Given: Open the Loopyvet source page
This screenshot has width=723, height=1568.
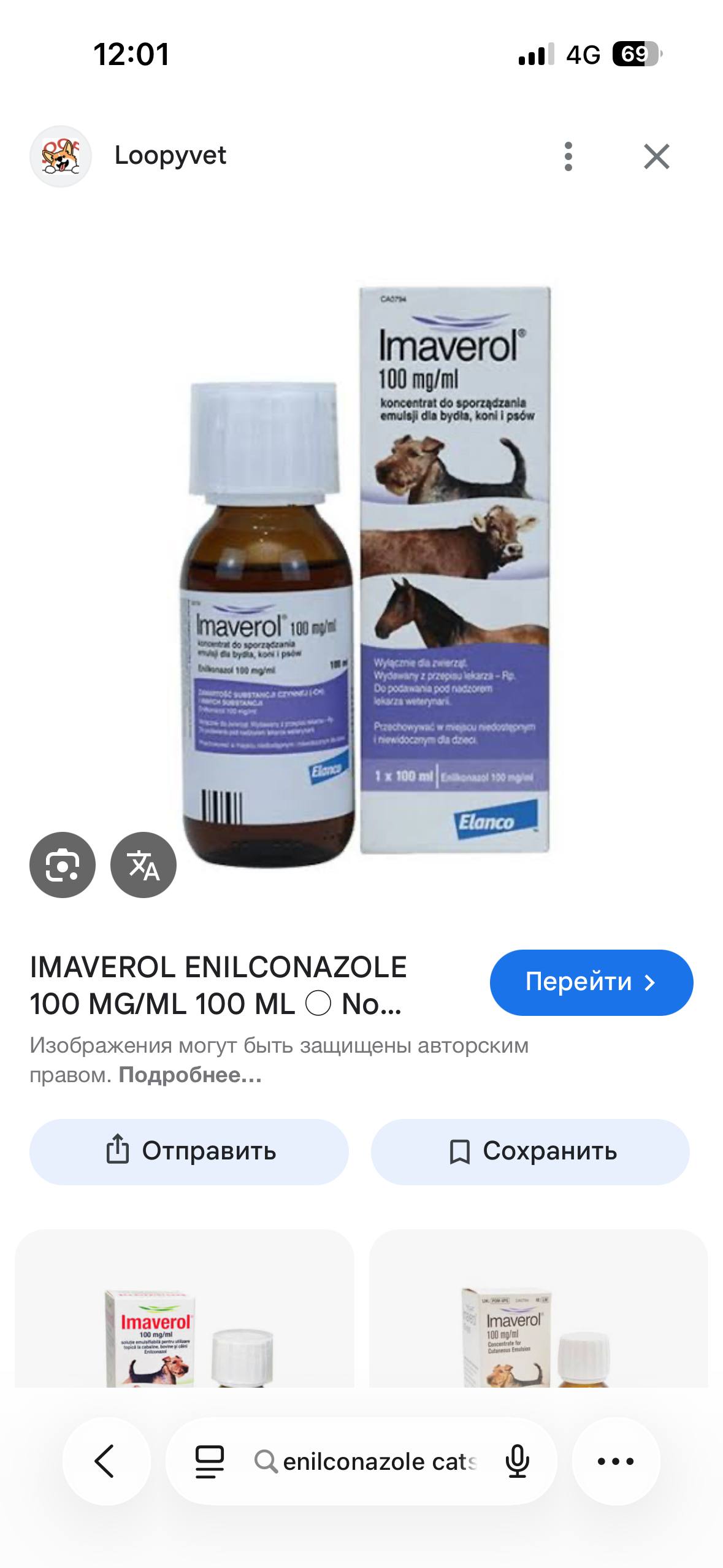Looking at the screenshot, I should pyautogui.click(x=170, y=156).
